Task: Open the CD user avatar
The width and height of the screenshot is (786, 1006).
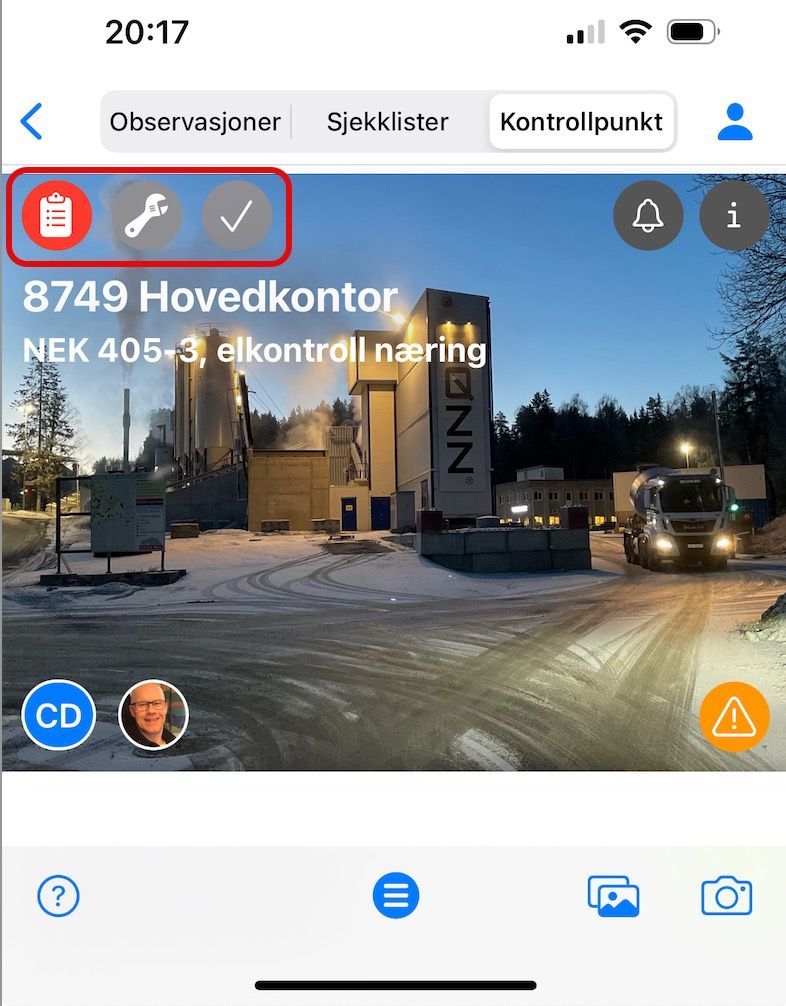Action: pos(58,715)
